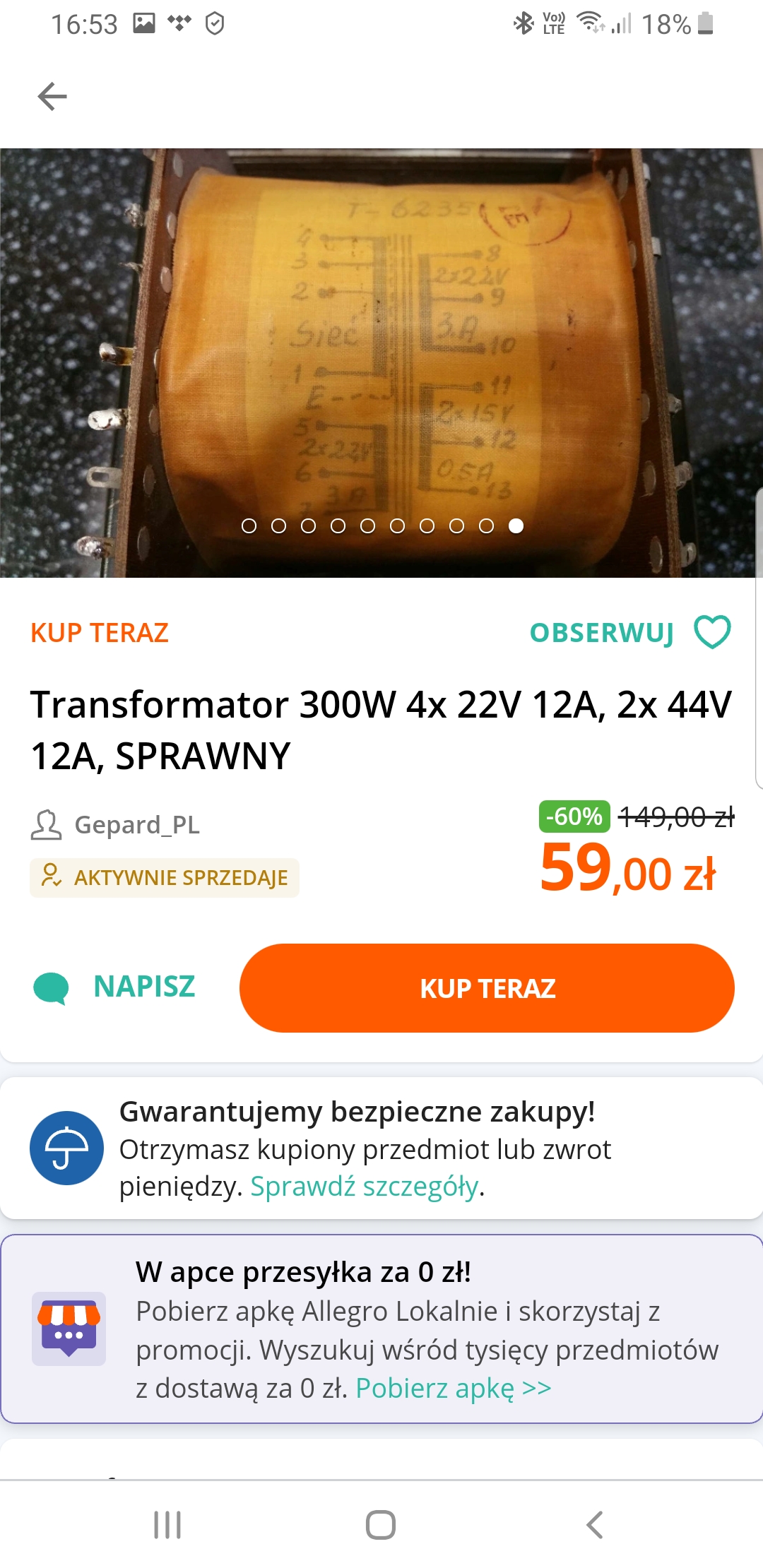Viewport: 763px width, 1568px height.
Task: Open recent apps from navigation bar
Action: point(167,1524)
